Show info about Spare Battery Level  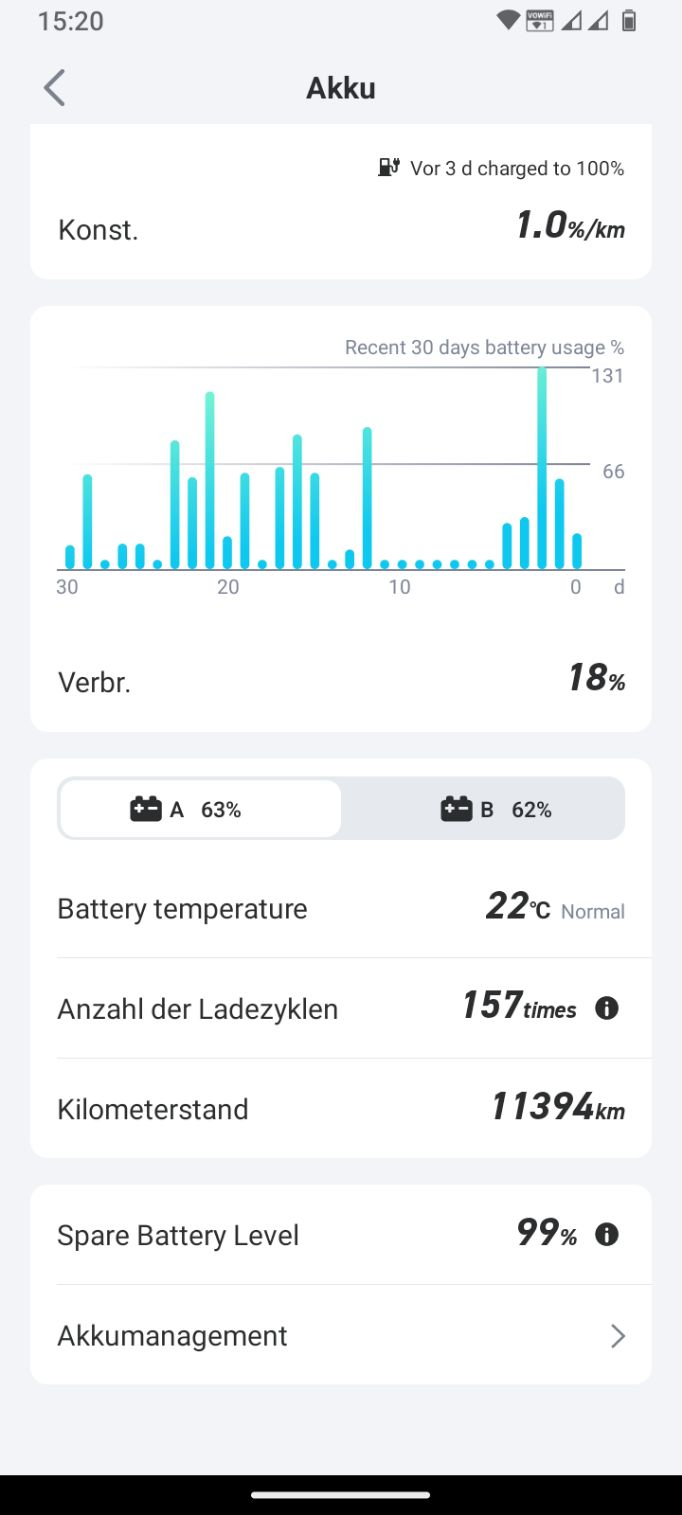(607, 1235)
